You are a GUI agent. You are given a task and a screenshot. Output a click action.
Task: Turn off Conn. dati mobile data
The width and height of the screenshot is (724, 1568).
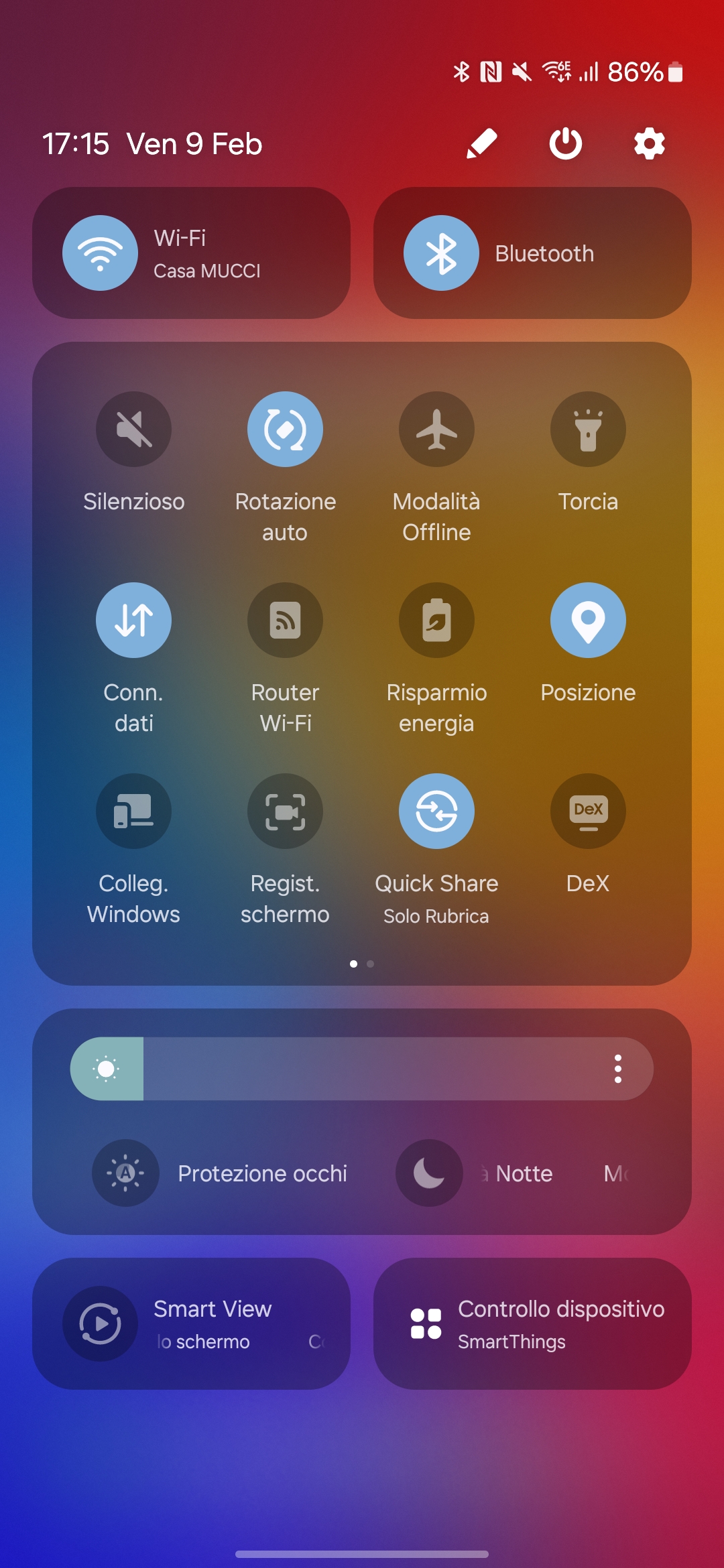pos(133,620)
